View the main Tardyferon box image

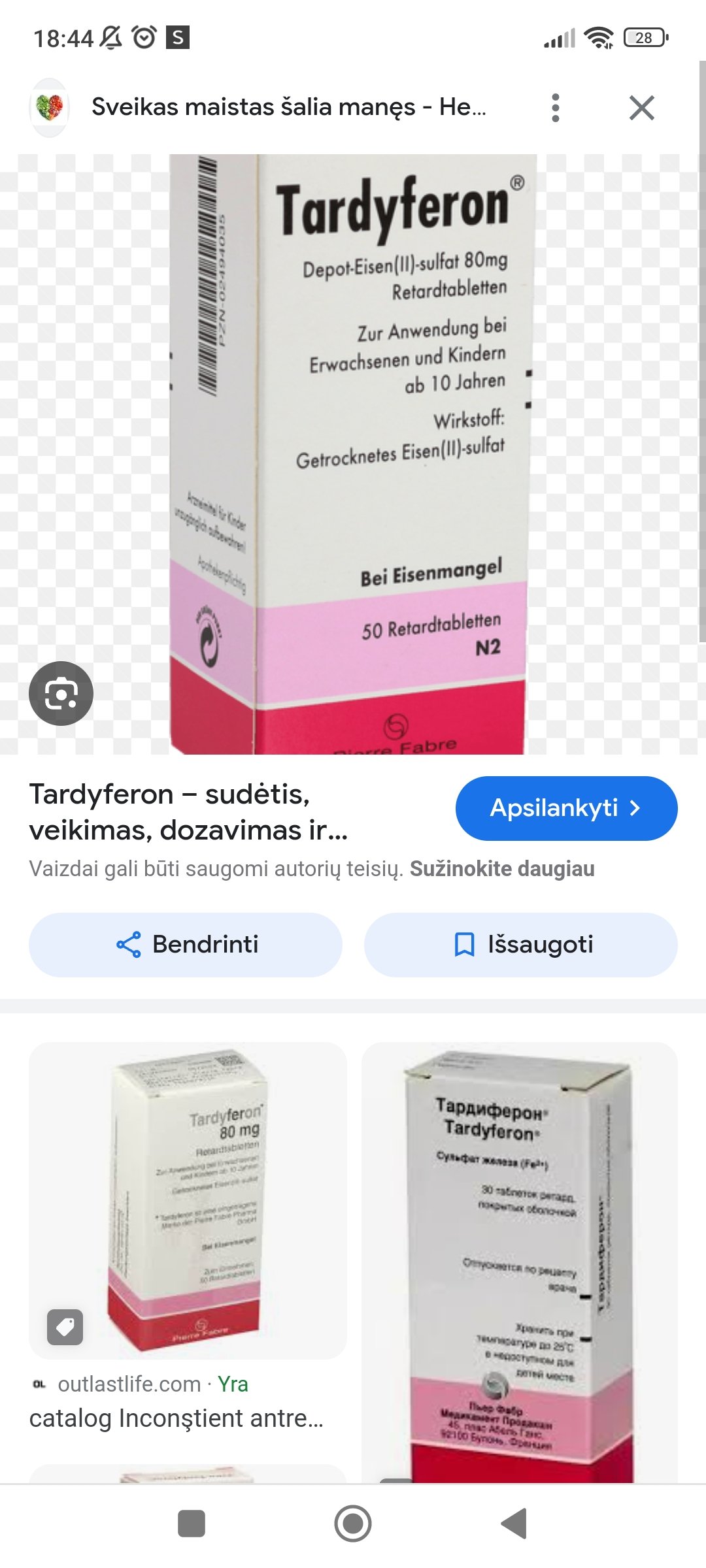coord(353,454)
